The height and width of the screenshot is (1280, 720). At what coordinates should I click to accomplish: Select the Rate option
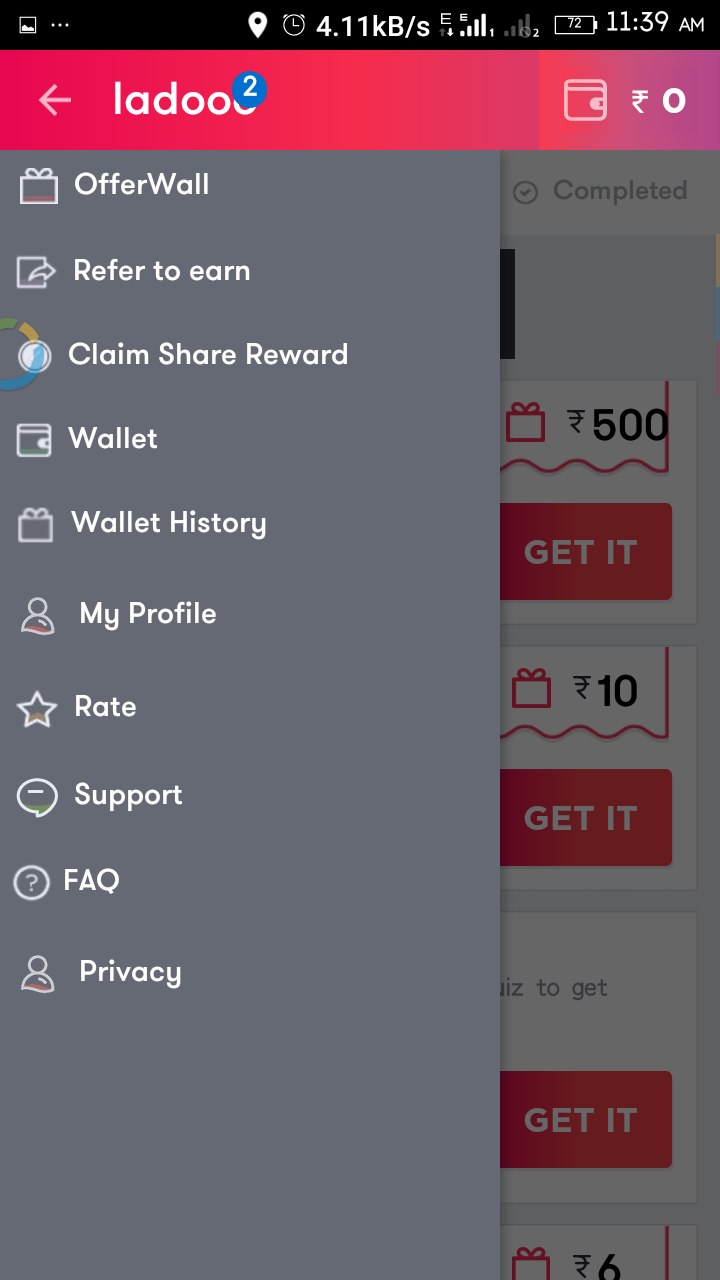(105, 707)
